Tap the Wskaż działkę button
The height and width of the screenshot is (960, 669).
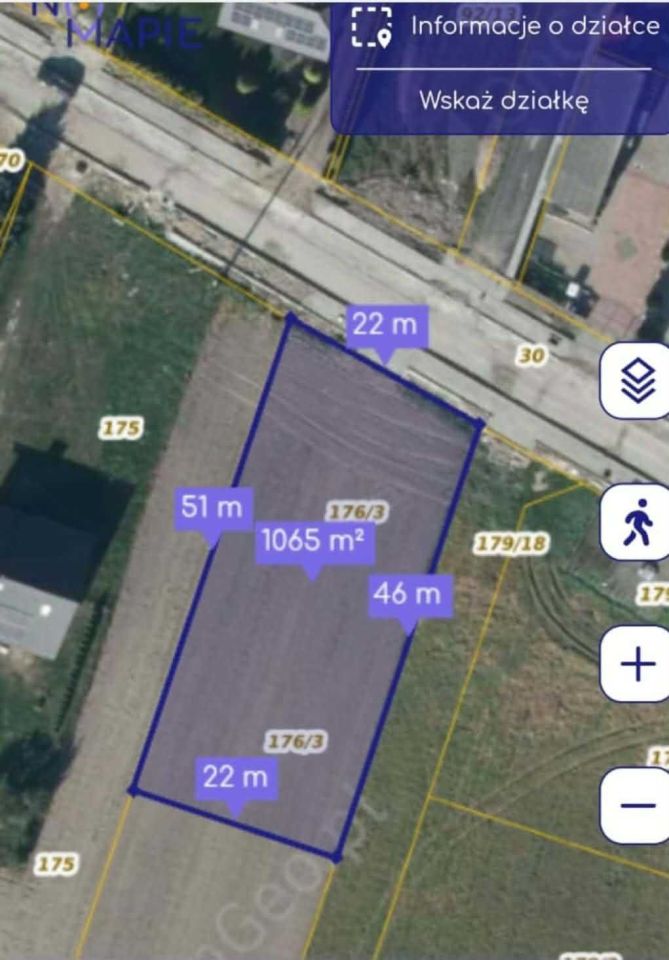coord(503,101)
